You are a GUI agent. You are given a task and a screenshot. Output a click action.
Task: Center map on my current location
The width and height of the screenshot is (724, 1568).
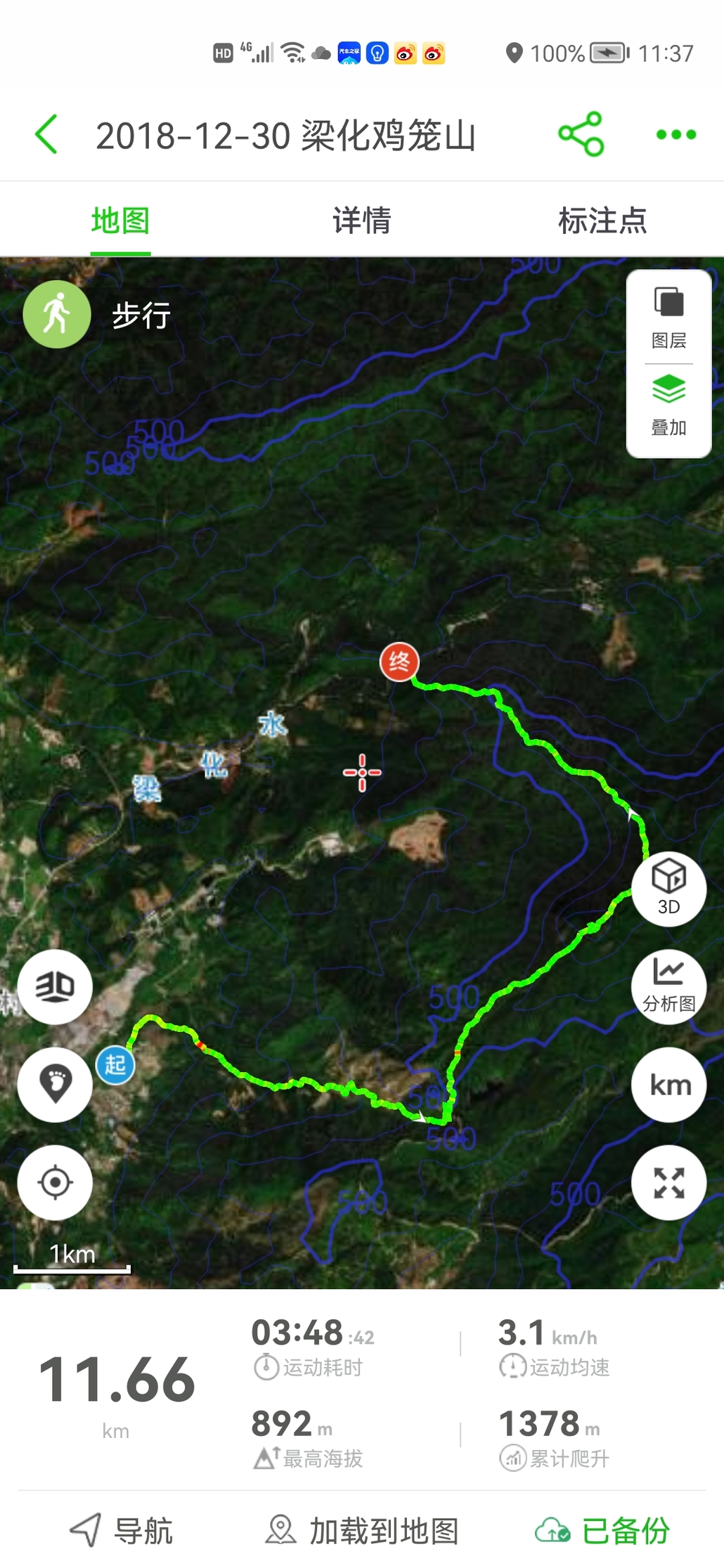55,1182
